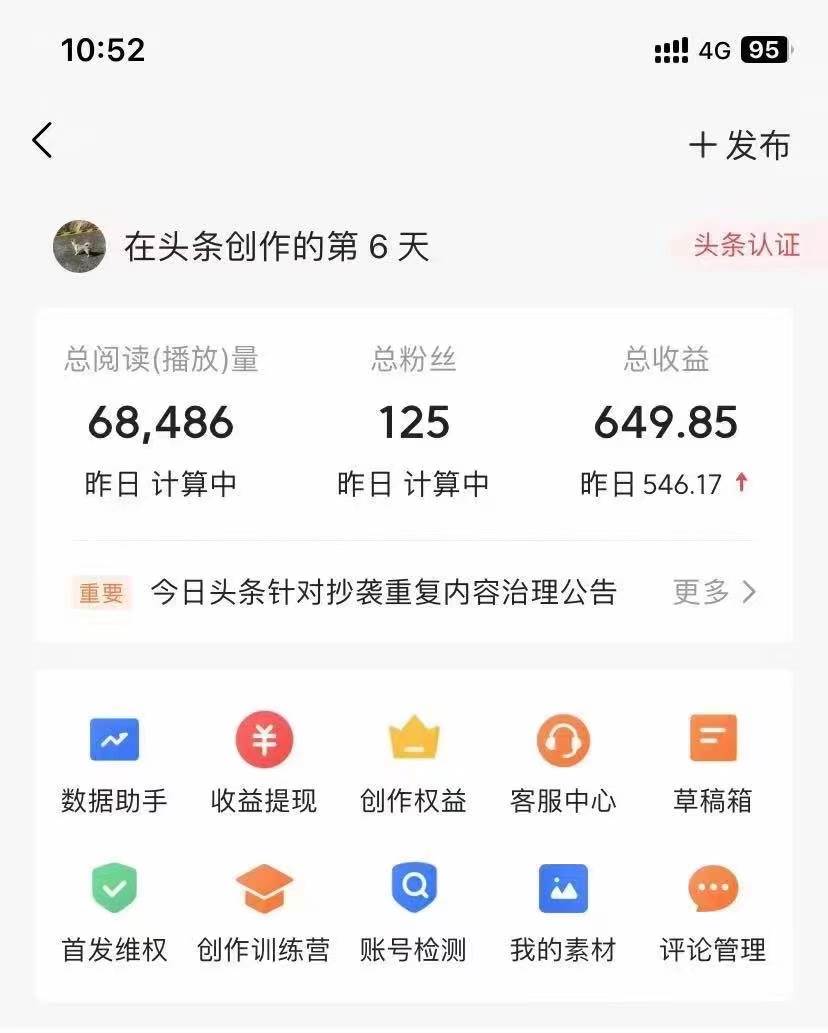Open the 抄袭重复内容治理公告 announcement
This screenshot has height=1033, width=828.
[x=382, y=592]
